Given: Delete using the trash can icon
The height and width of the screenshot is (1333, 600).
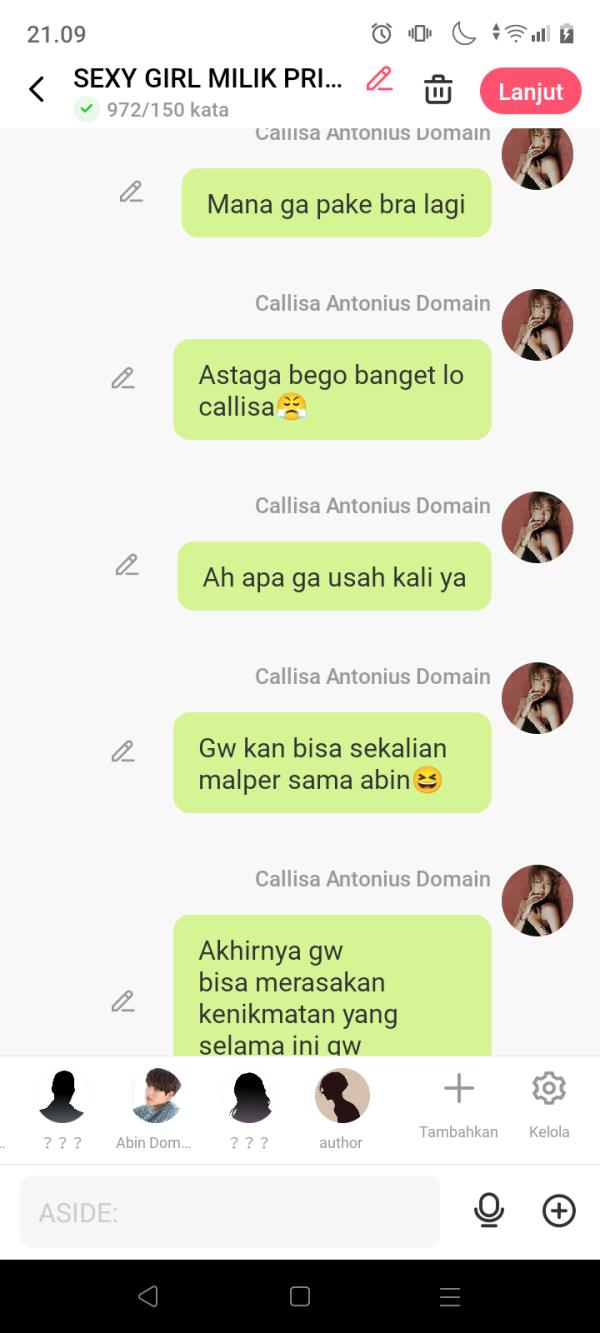Looking at the screenshot, I should [438, 90].
